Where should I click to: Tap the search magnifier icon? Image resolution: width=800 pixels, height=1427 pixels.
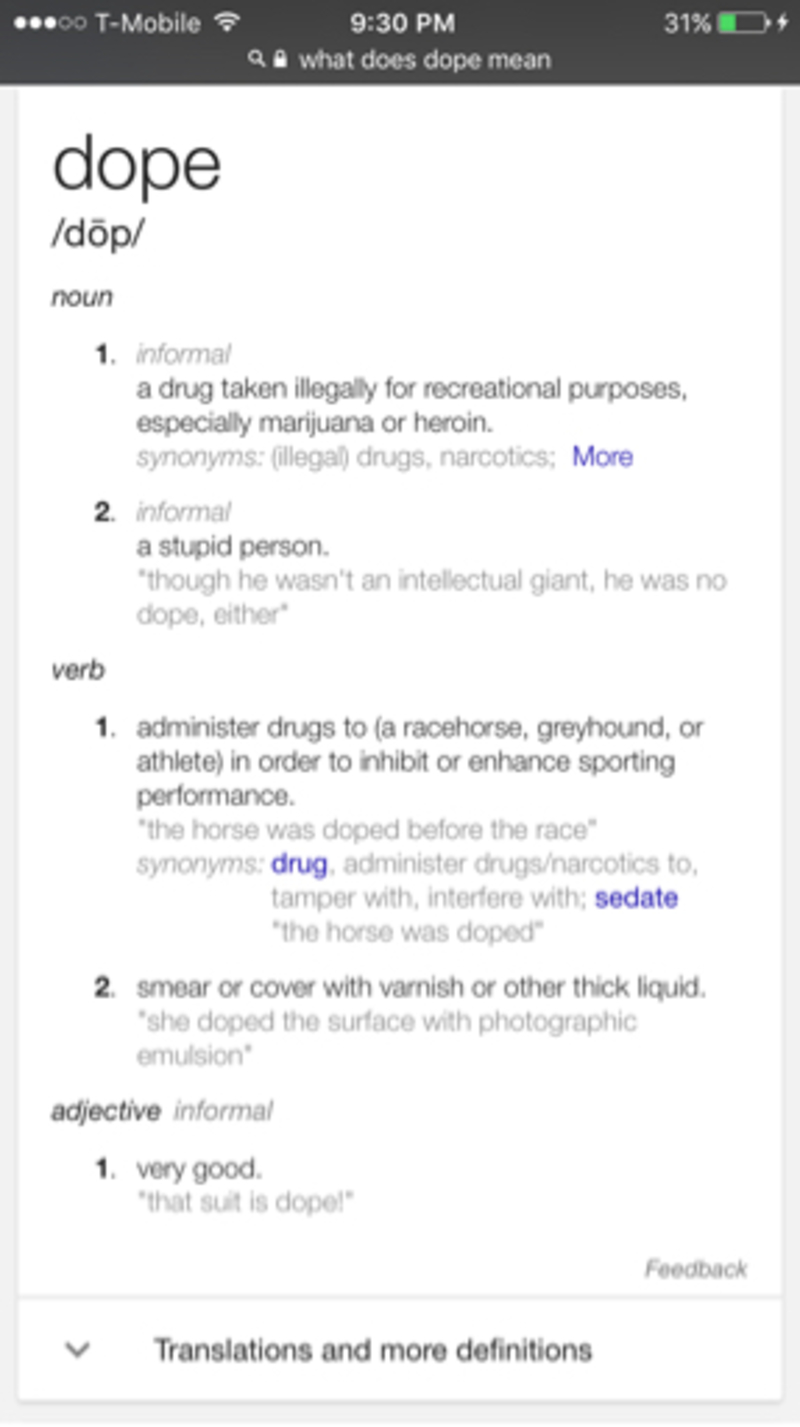pos(256,60)
